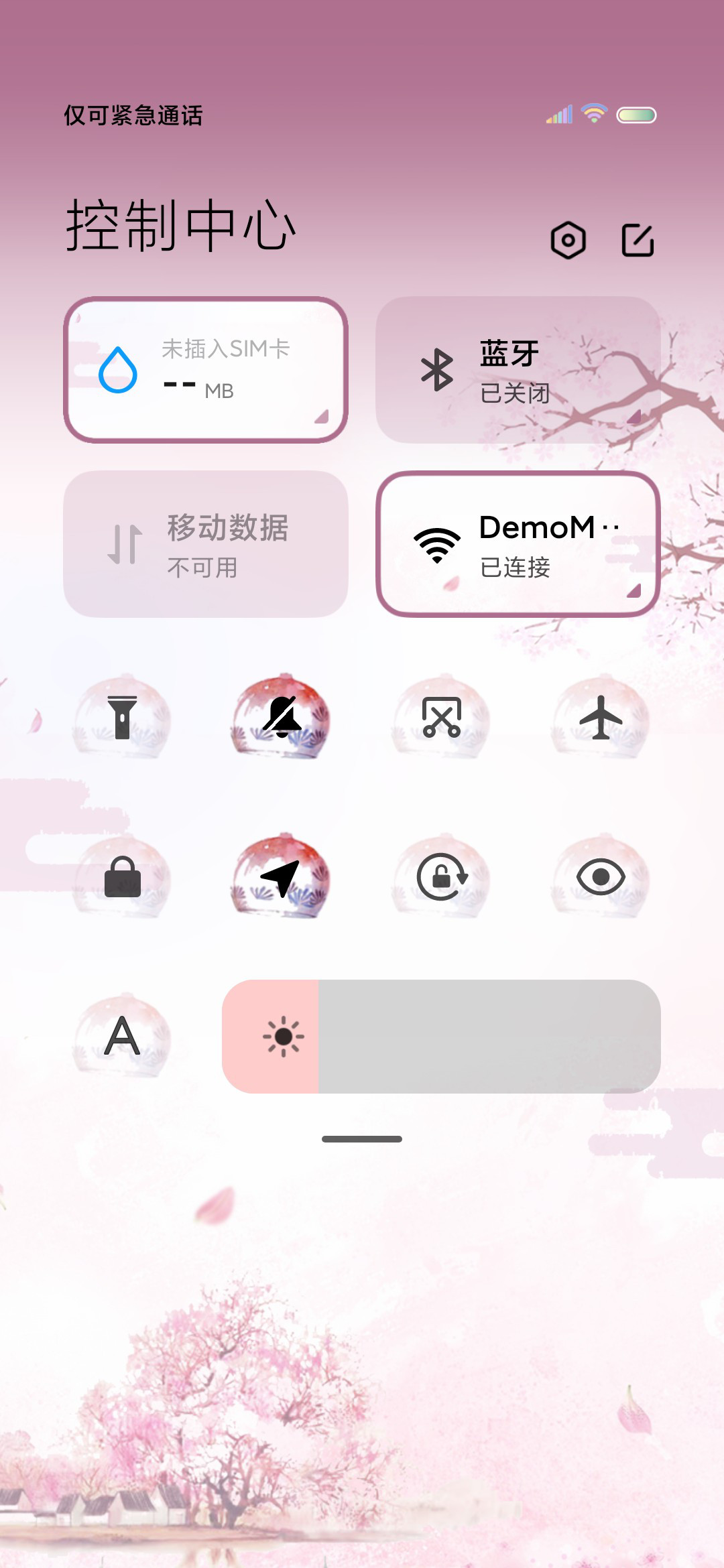Toggle the rotation lock icon
724x1568 pixels.
pyautogui.click(x=441, y=876)
